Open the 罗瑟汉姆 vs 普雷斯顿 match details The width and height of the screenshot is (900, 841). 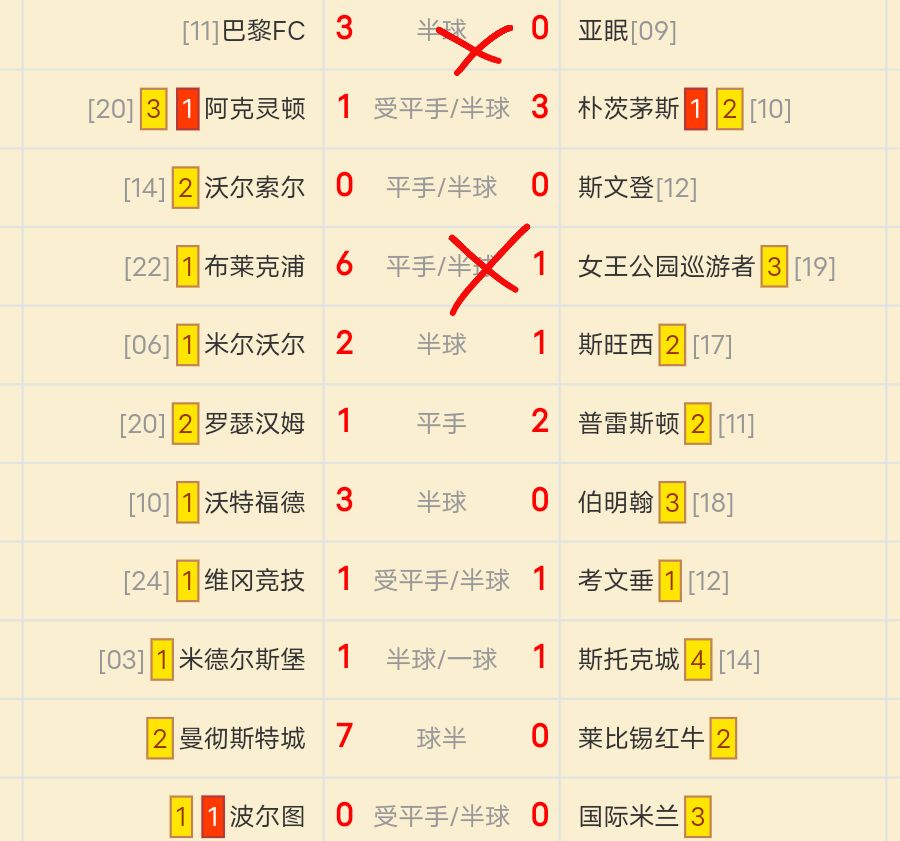(x=441, y=423)
